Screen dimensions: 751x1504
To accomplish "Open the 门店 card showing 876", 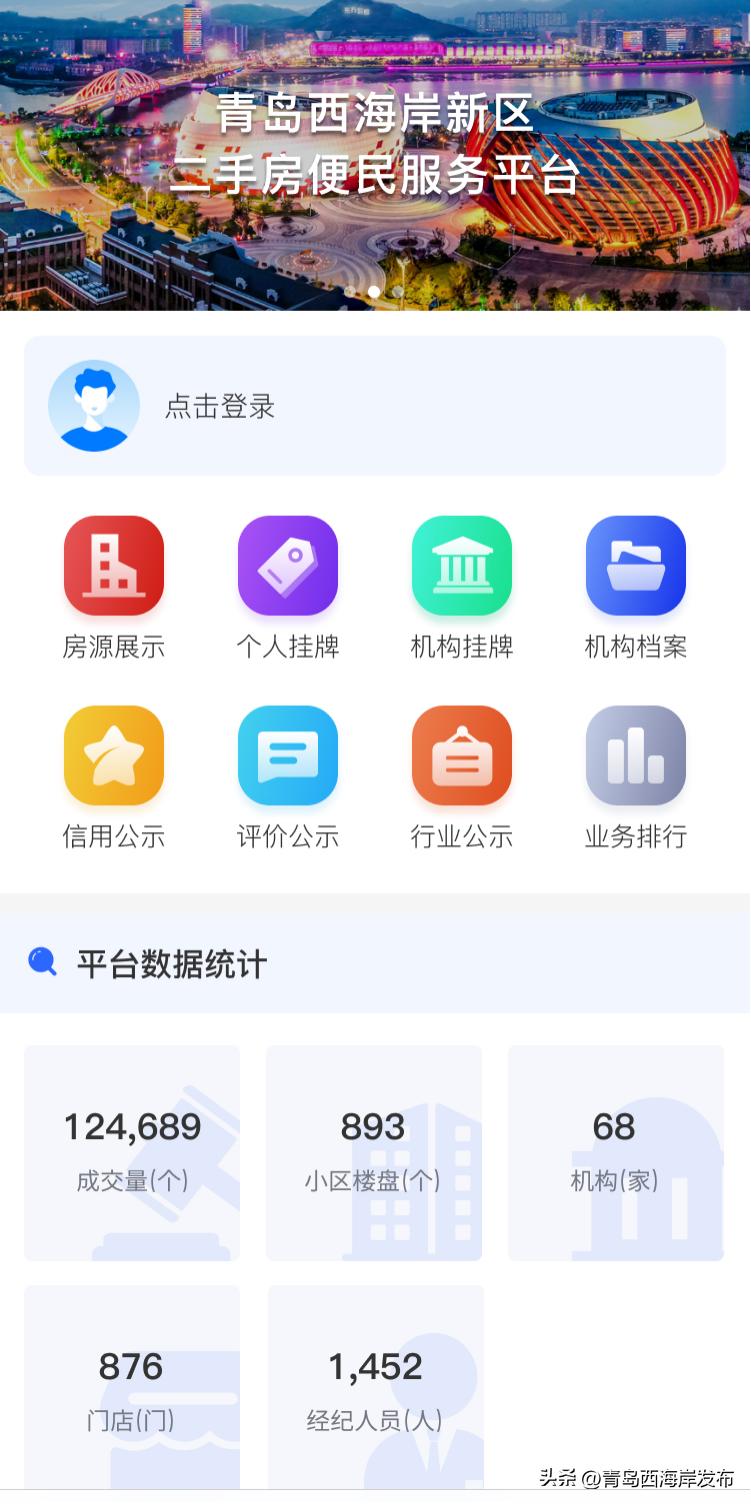I will (131, 1390).
